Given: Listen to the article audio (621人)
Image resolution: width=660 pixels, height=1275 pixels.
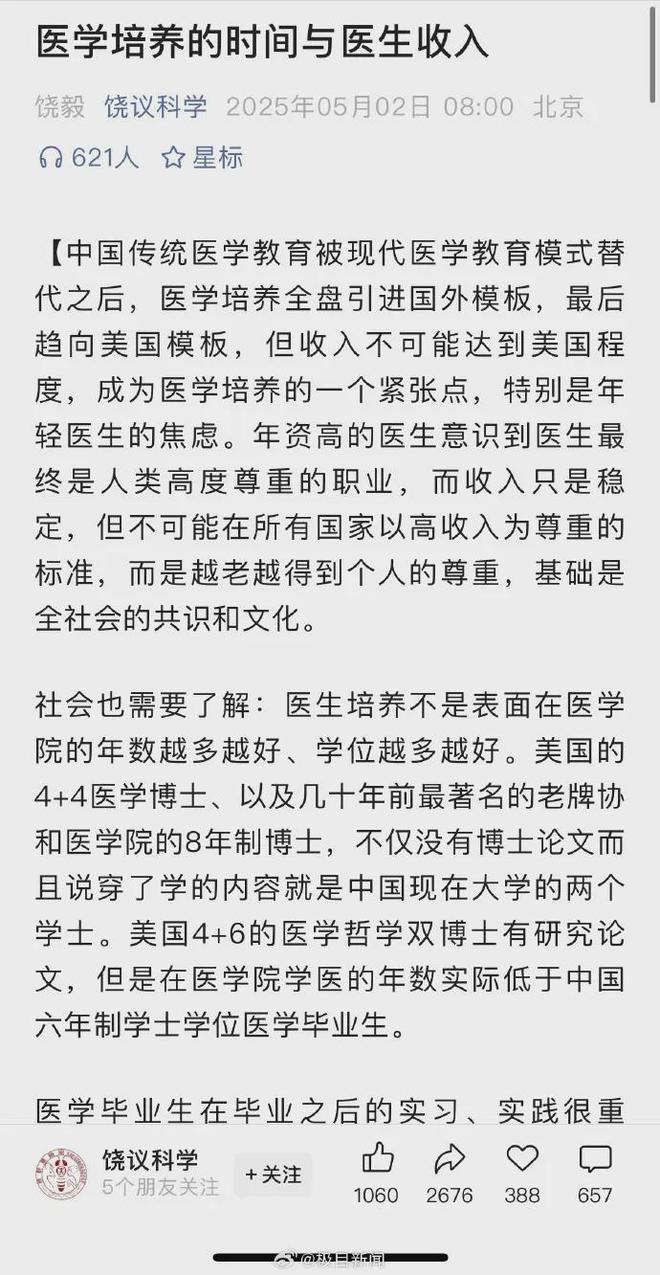Looking at the screenshot, I should pyautogui.click(x=88, y=158).
